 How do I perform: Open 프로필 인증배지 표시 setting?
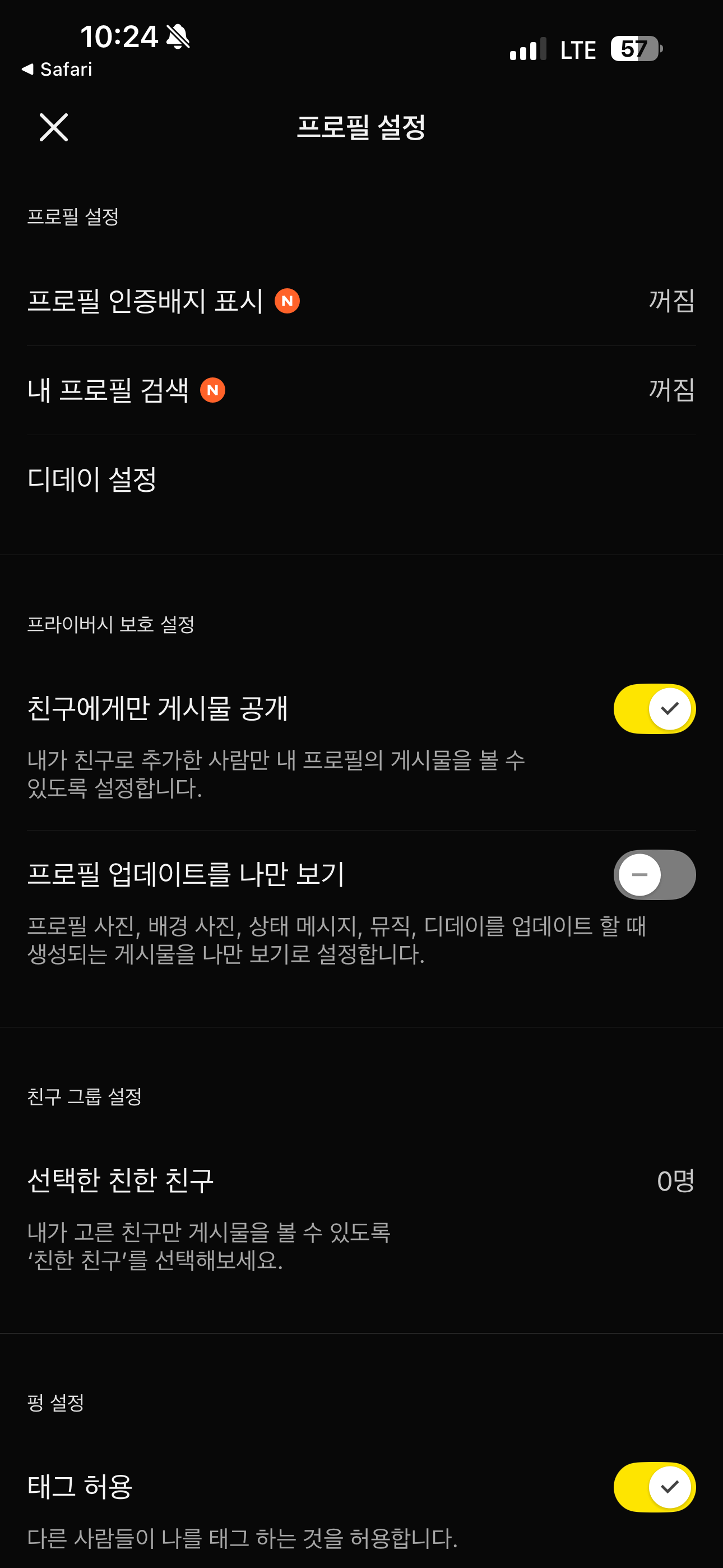click(x=361, y=301)
